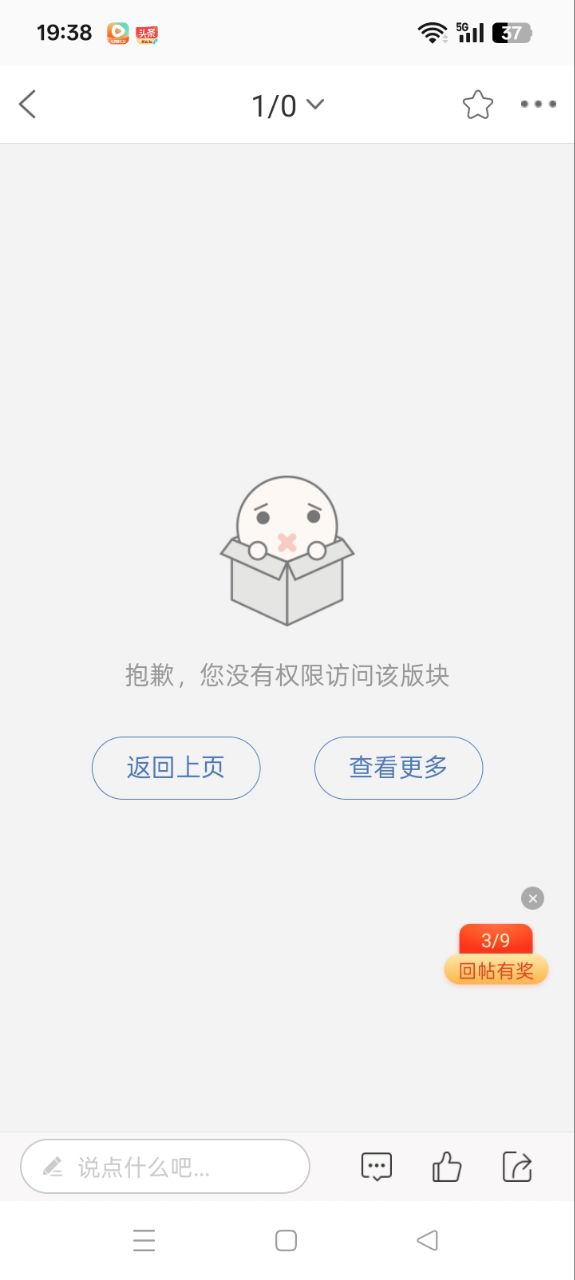Open the three-dot overflow menu
This screenshot has height=1280, width=575.
[538, 104]
